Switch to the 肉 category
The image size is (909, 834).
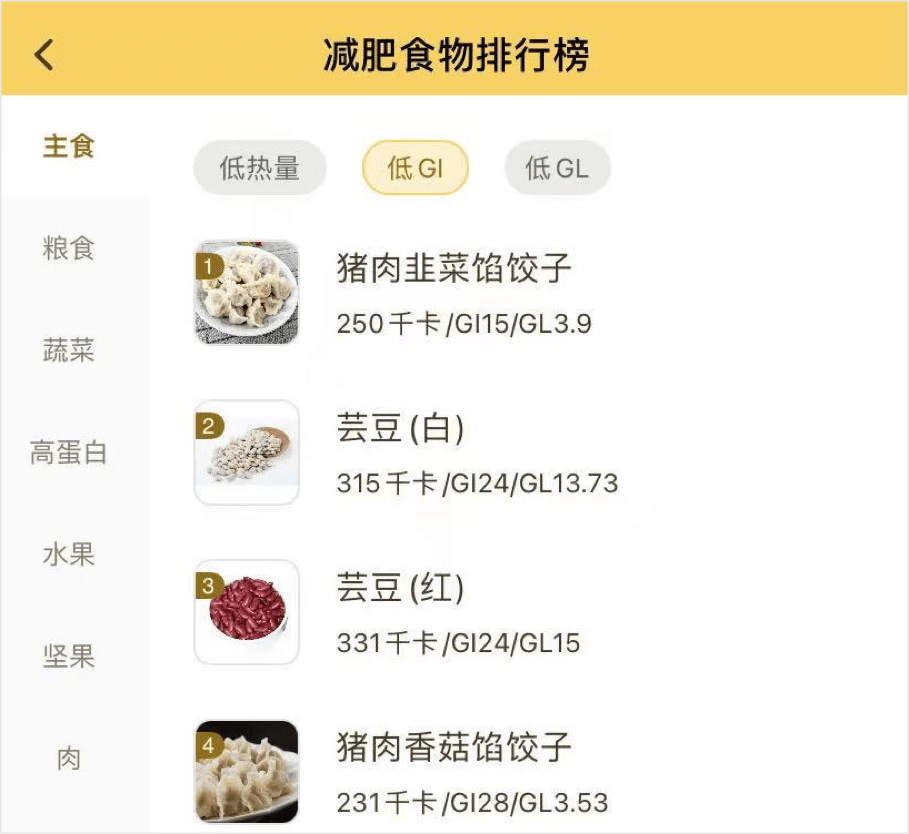pos(69,759)
